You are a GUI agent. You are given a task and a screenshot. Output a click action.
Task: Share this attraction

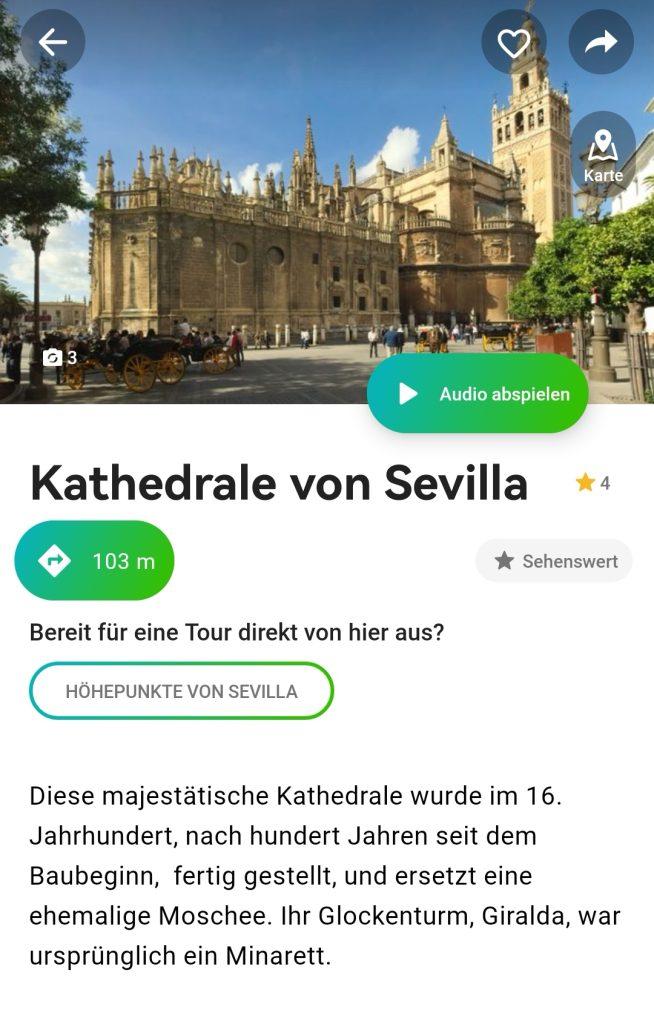(x=601, y=42)
